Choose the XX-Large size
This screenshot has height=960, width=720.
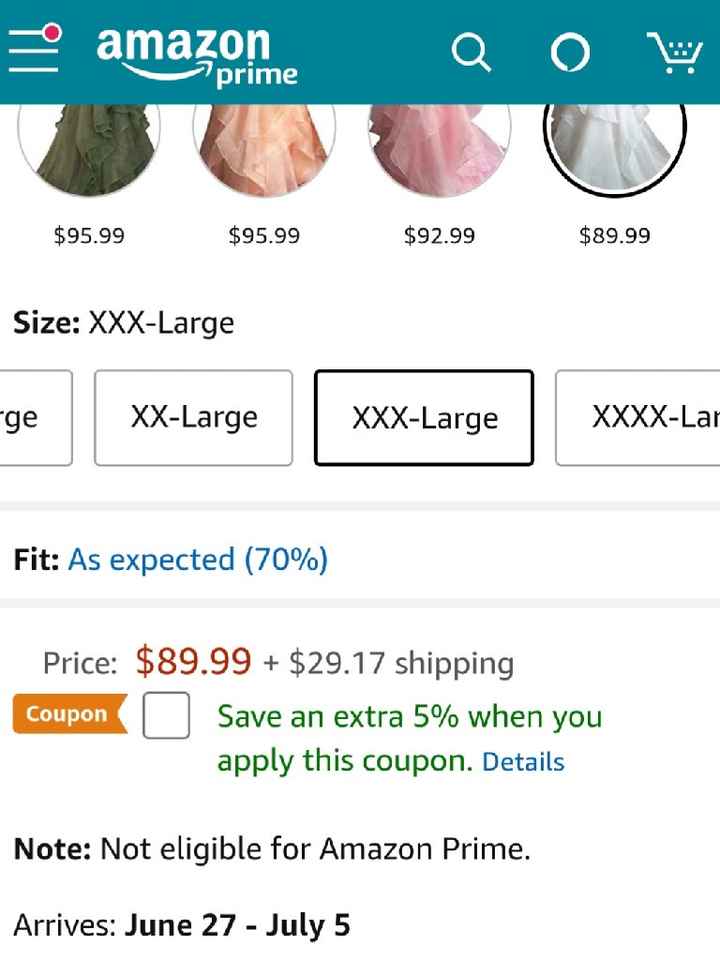pos(192,418)
